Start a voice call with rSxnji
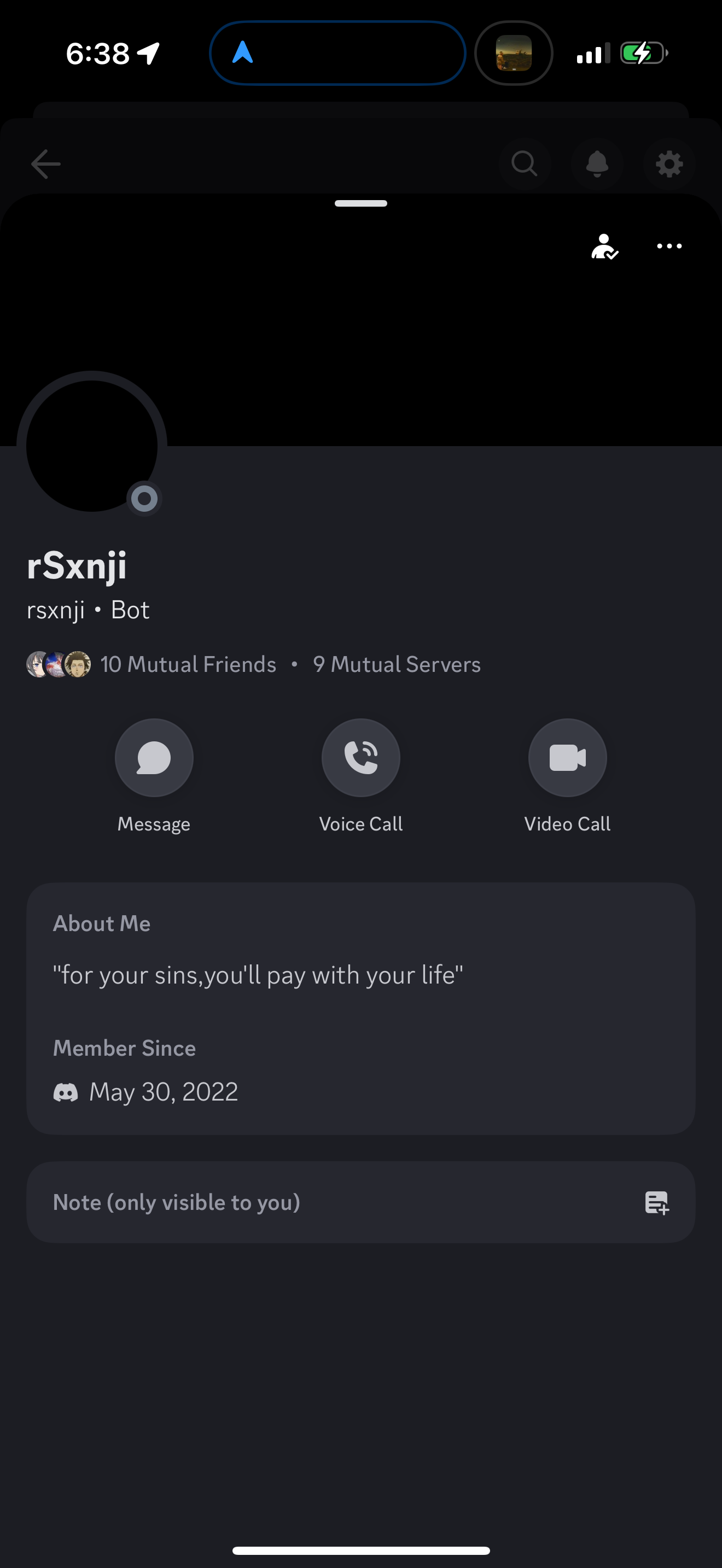 361,757
